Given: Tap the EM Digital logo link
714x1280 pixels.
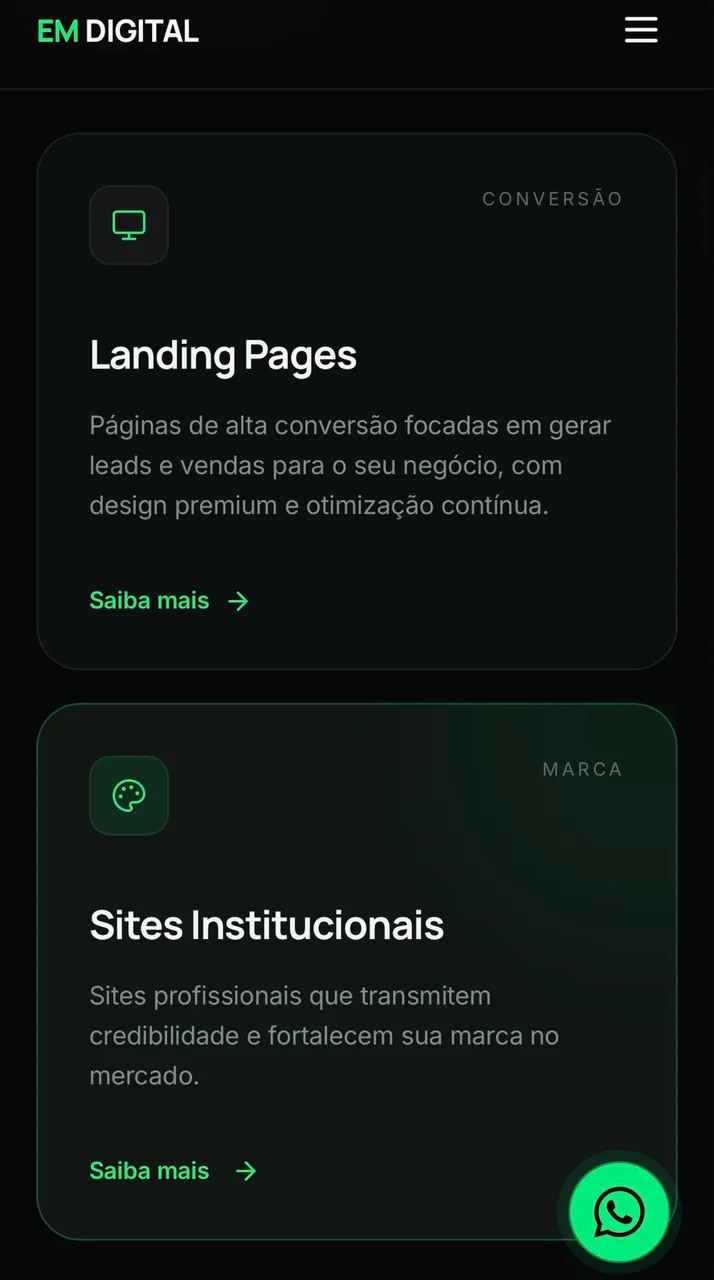Looking at the screenshot, I should [118, 31].
